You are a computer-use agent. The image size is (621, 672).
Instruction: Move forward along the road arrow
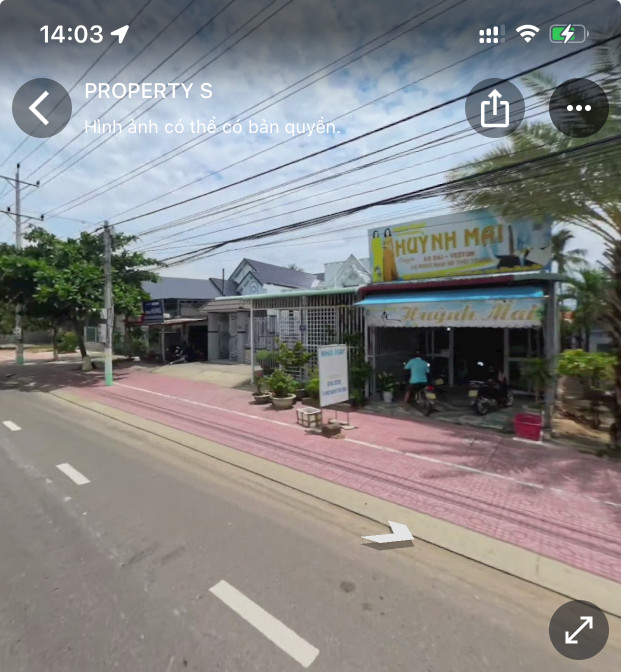[389, 535]
